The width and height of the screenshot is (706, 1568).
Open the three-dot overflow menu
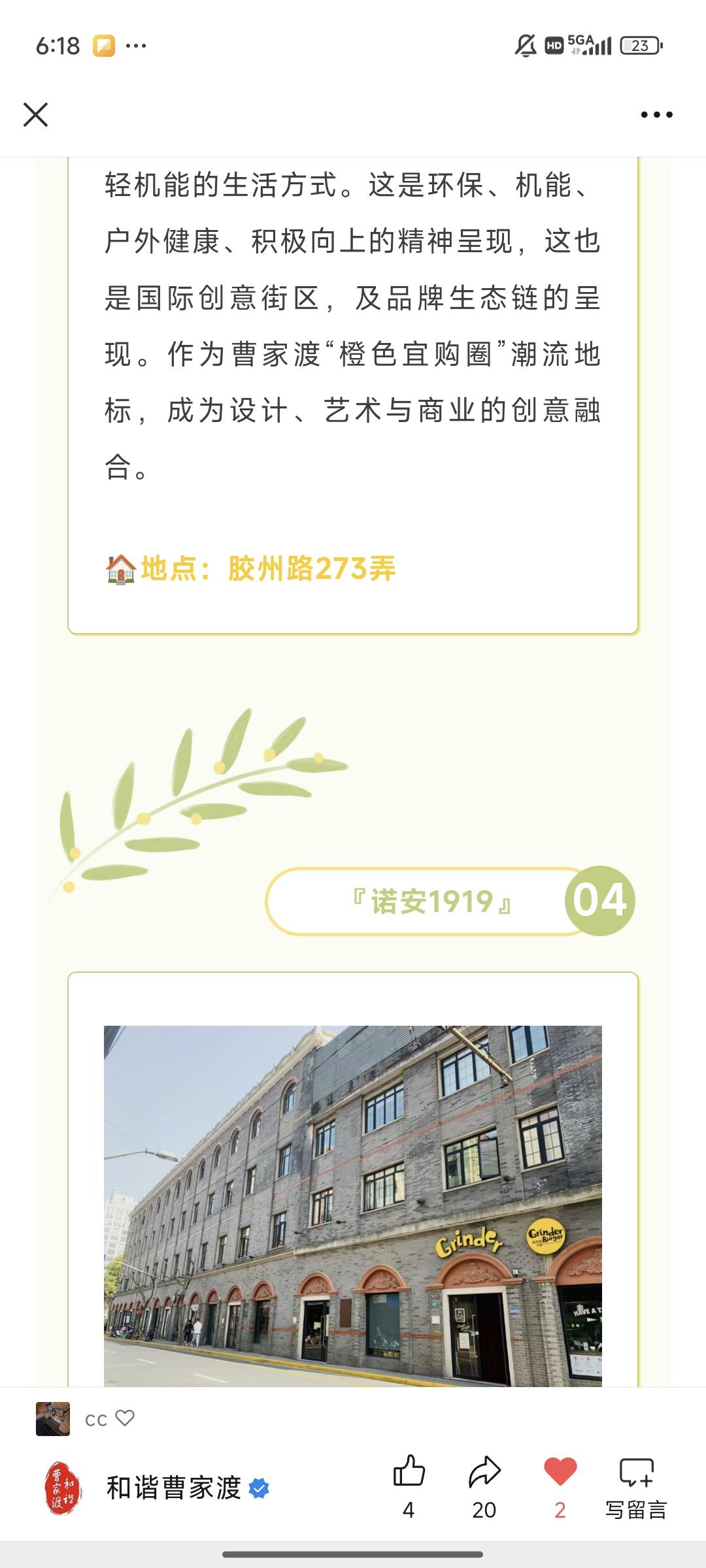(x=656, y=115)
